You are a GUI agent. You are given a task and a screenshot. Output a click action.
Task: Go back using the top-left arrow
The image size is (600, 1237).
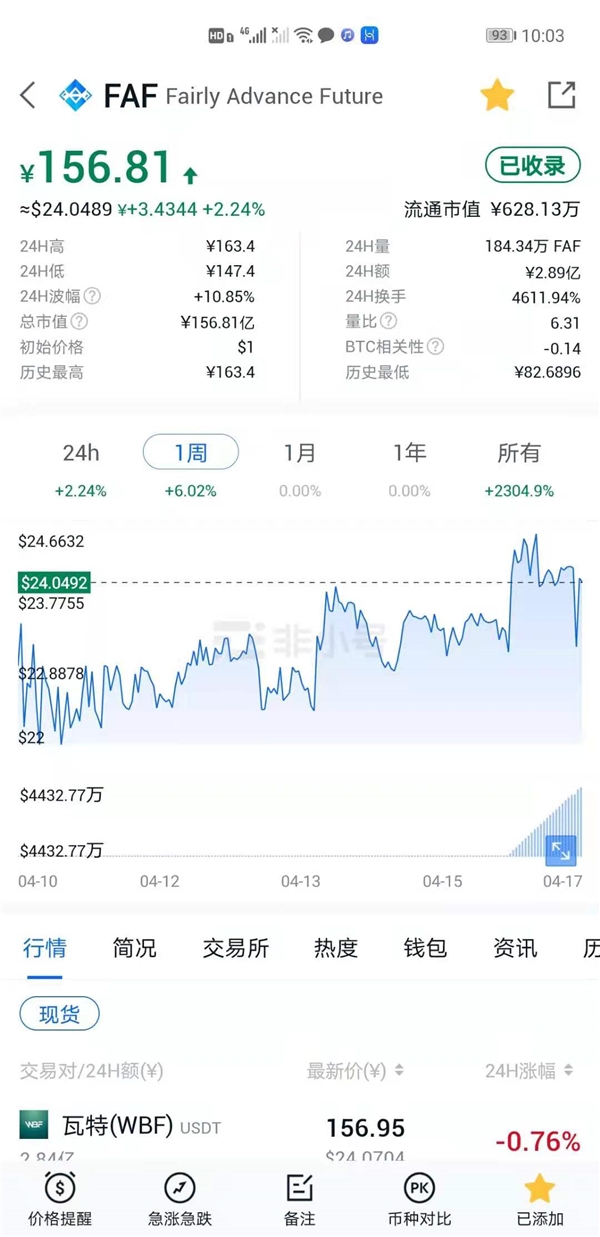28,96
